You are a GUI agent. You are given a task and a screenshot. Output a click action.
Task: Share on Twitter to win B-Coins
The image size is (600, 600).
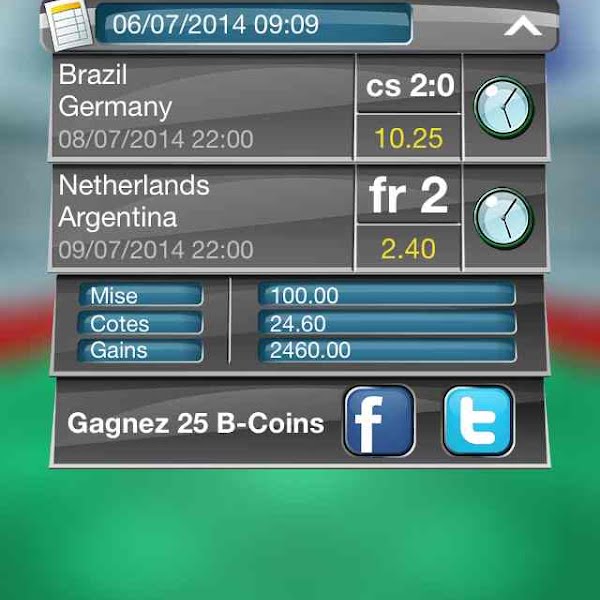[x=478, y=421]
